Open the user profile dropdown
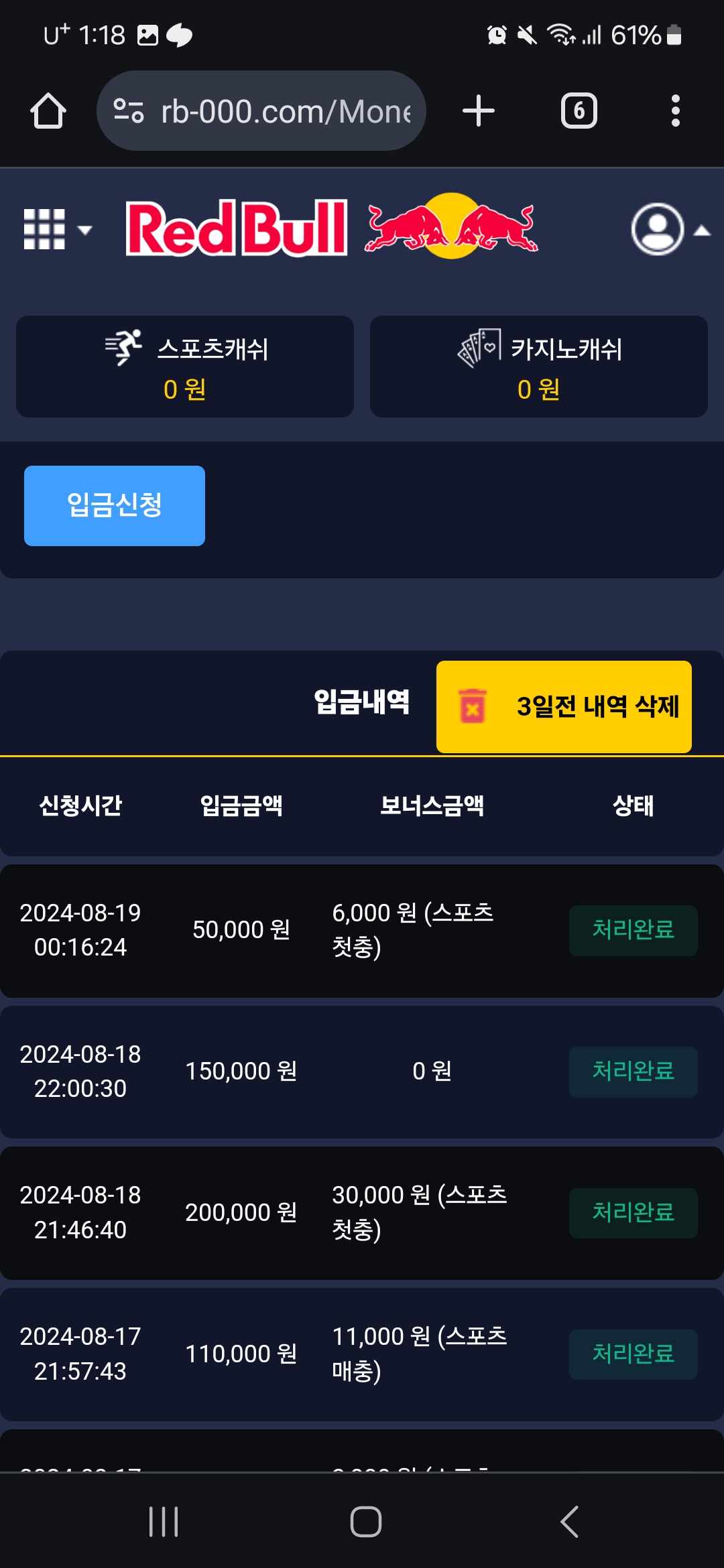 [x=668, y=230]
